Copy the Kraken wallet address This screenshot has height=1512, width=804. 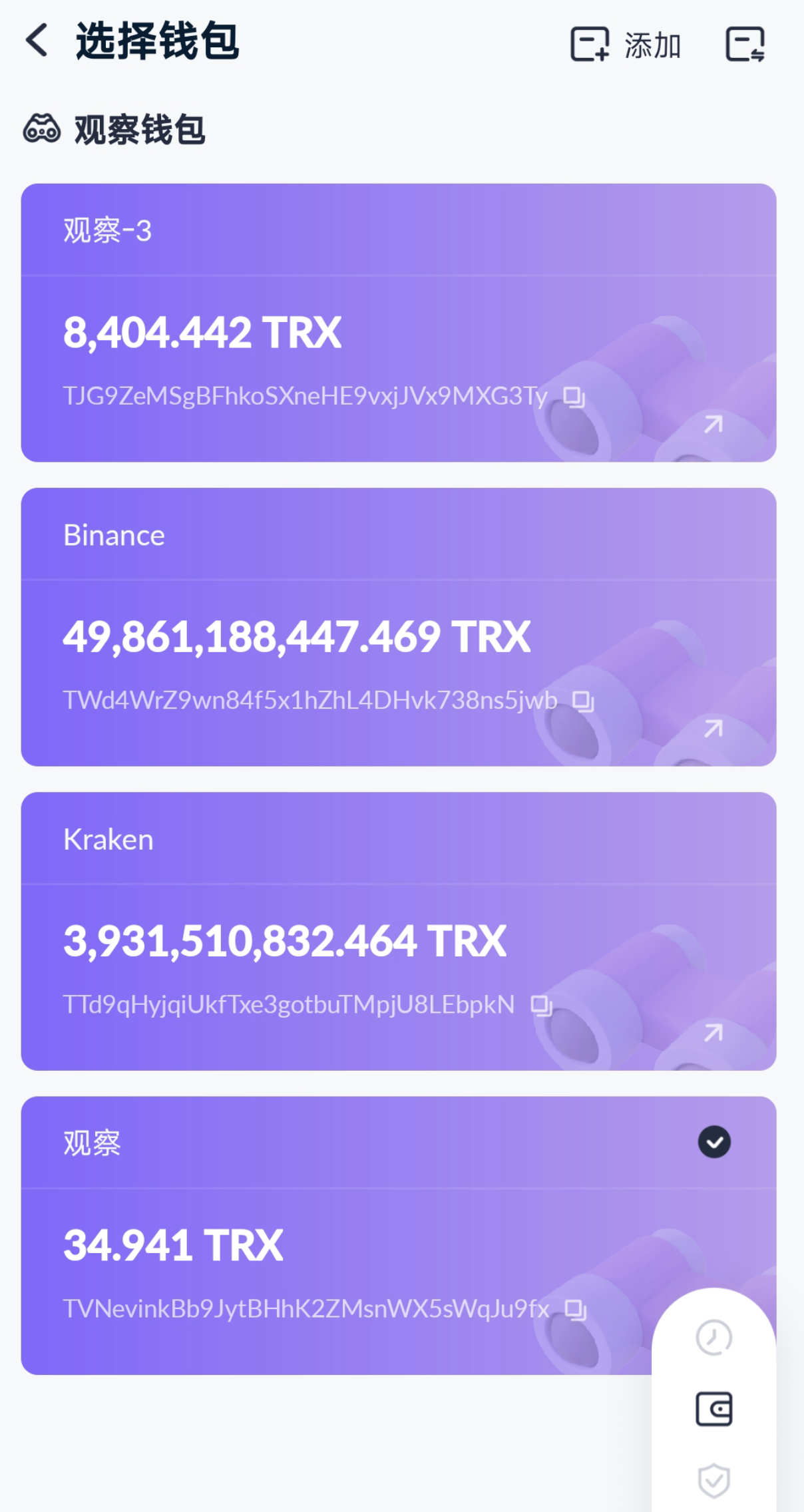click(542, 1006)
